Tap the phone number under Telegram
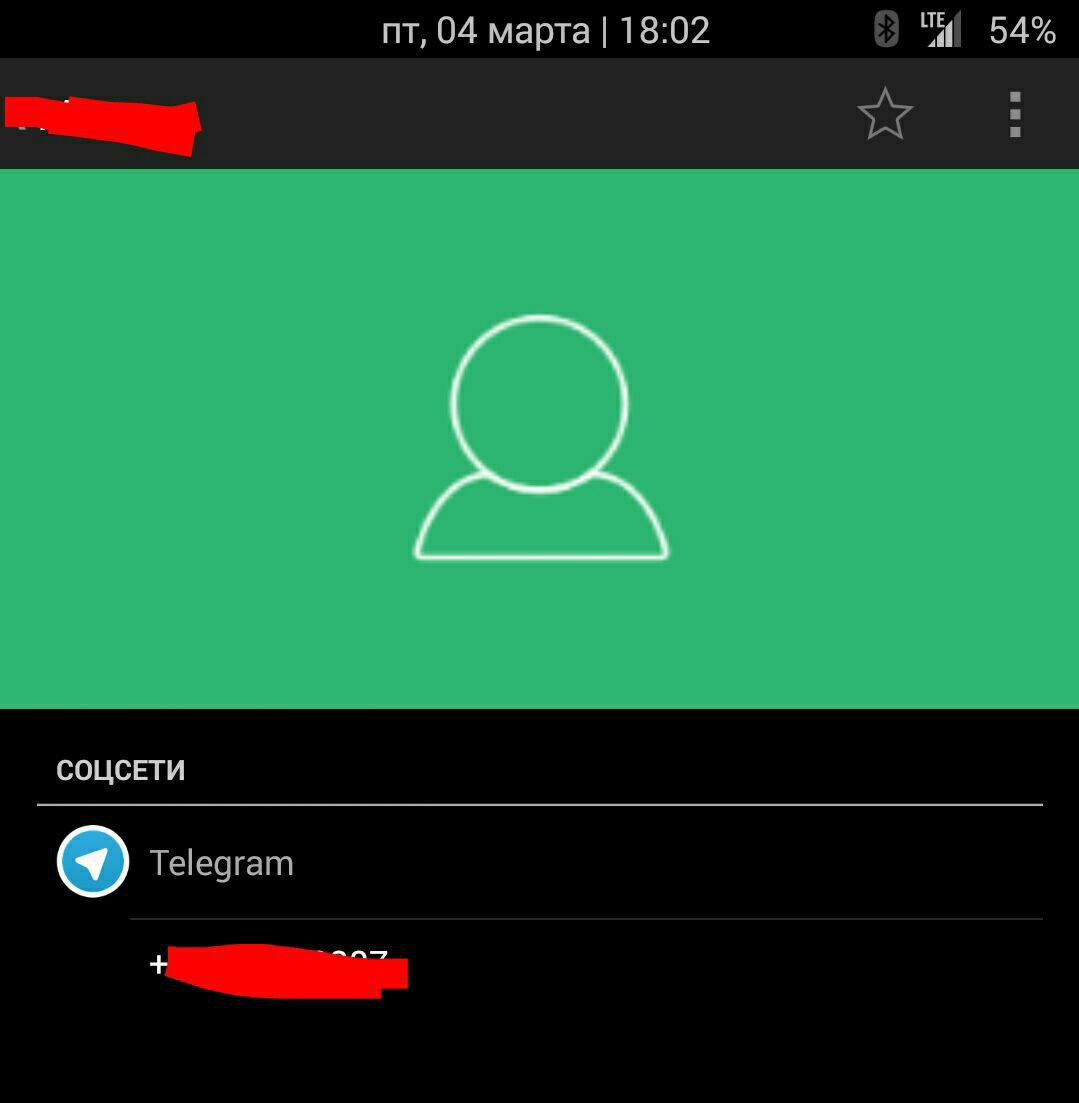Image resolution: width=1079 pixels, height=1103 pixels. pyautogui.click(x=280, y=966)
